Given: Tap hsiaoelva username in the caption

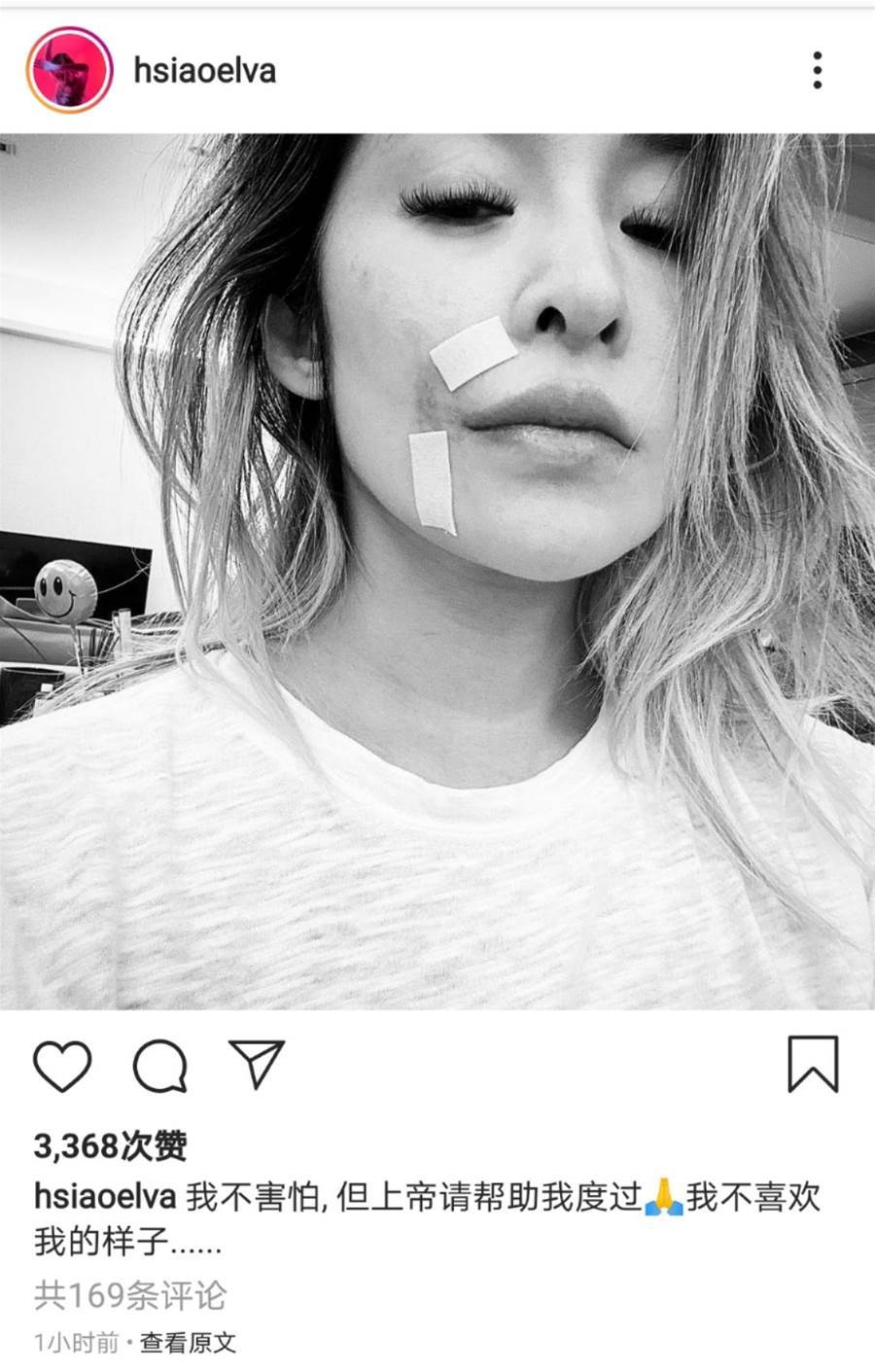Looking at the screenshot, I should pyautogui.click(x=105, y=1197).
